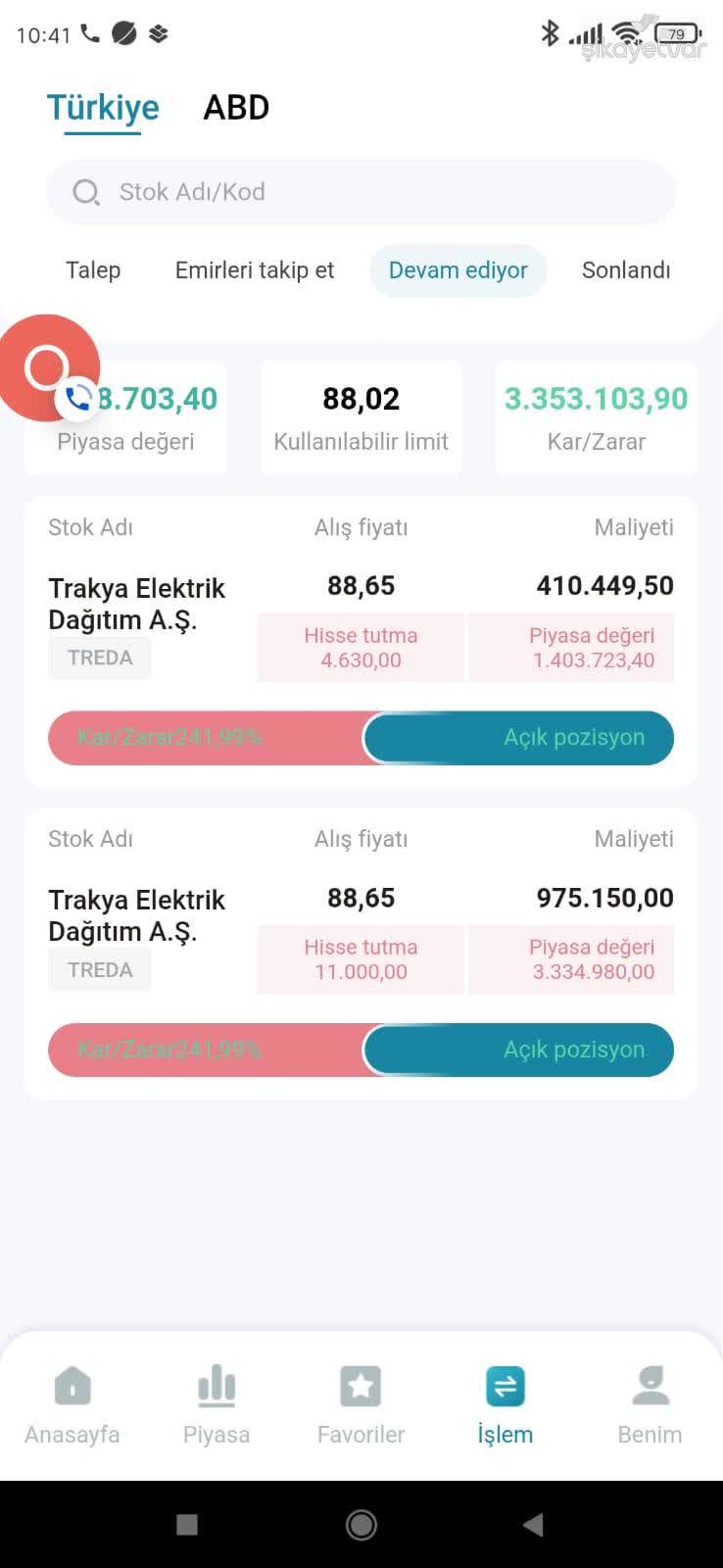Image resolution: width=723 pixels, height=1568 pixels.
Task: Select the Talep filter option
Action: [93, 270]
